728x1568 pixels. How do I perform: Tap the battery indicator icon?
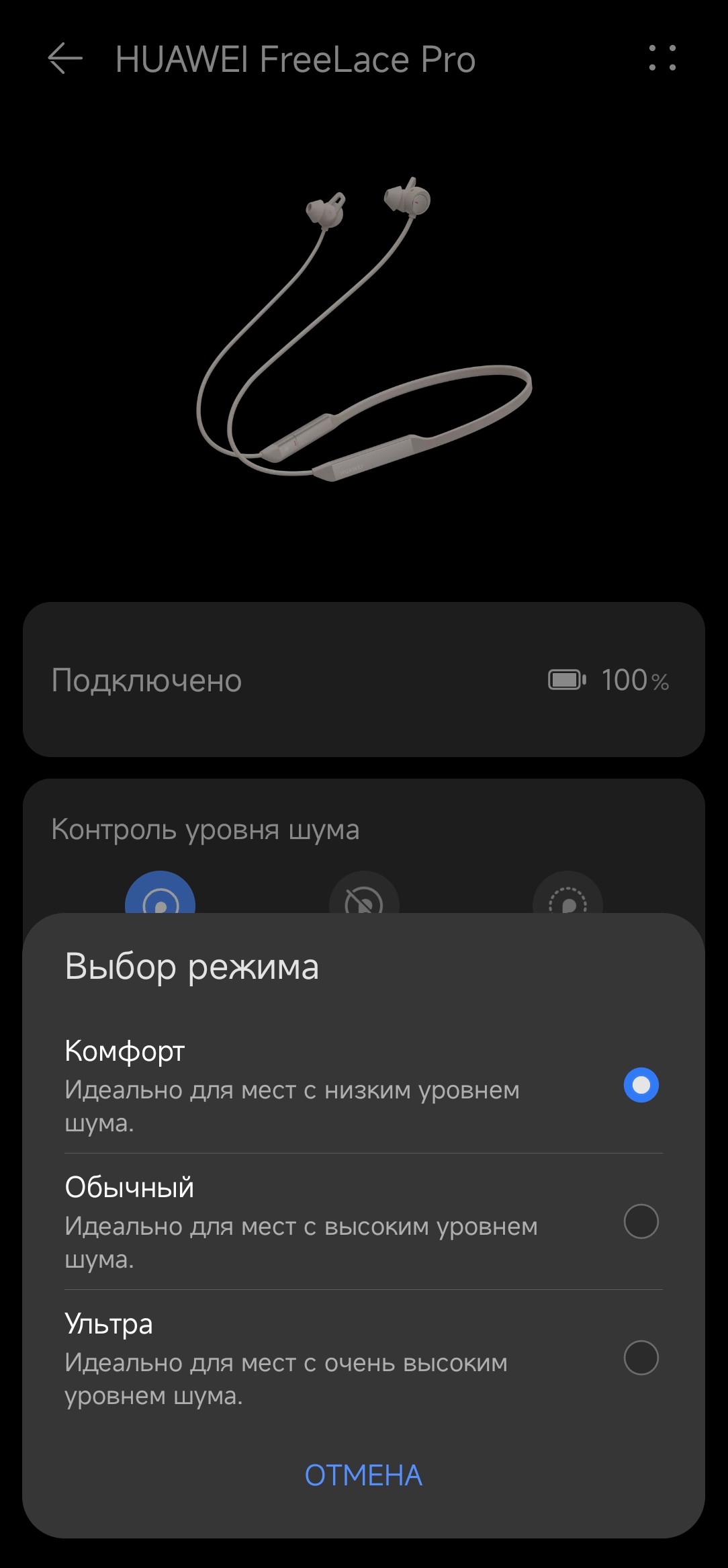565,680
